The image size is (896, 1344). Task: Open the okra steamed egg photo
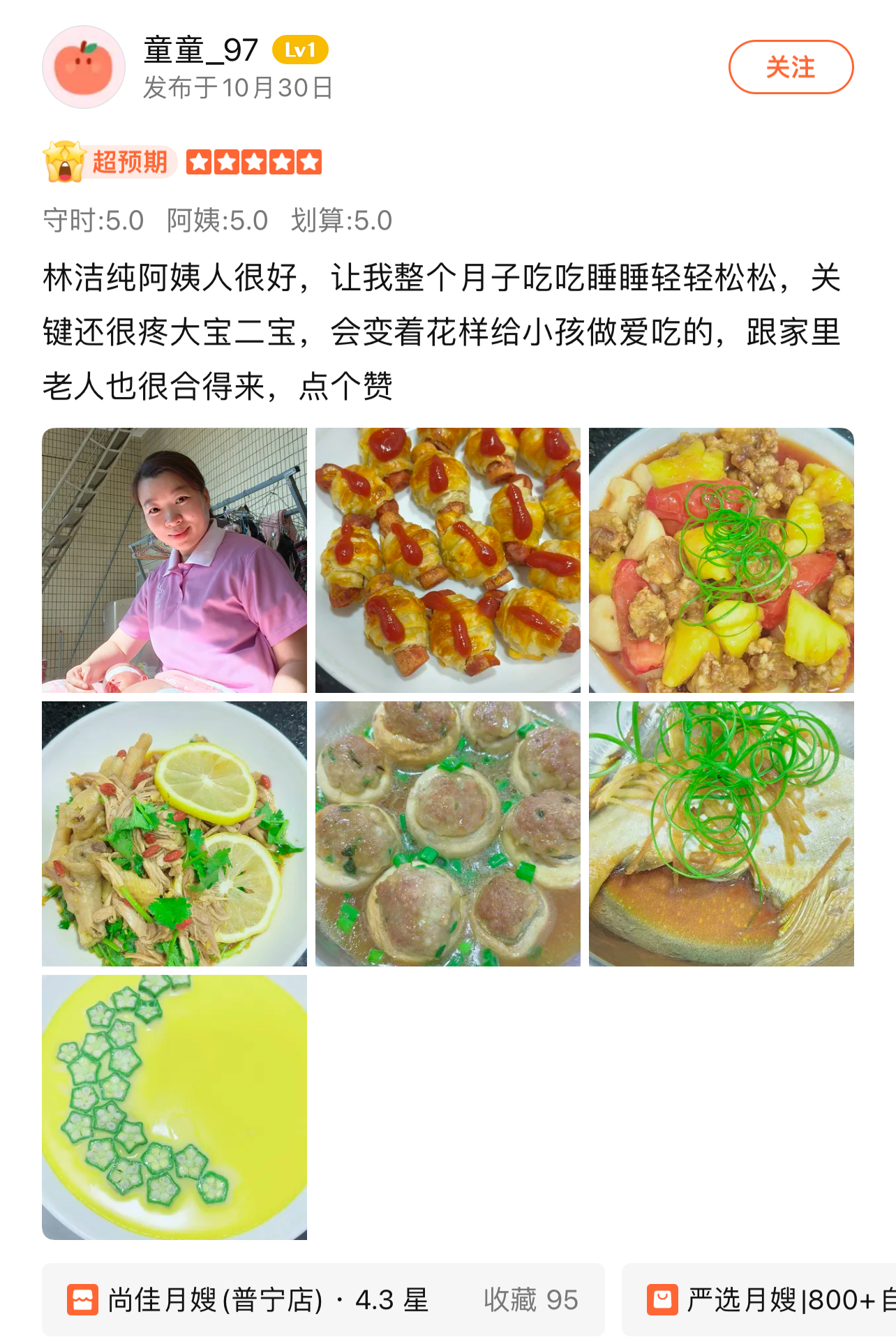pyautogui.click(x=174, y=1107)
